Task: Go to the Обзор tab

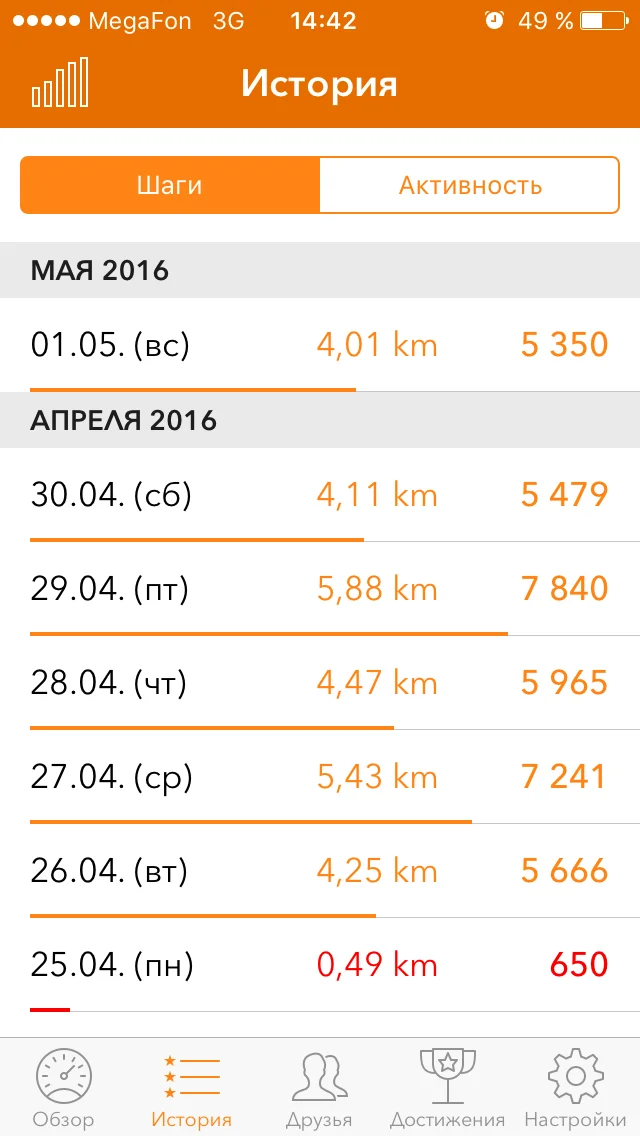Action: pos(64,1088)
